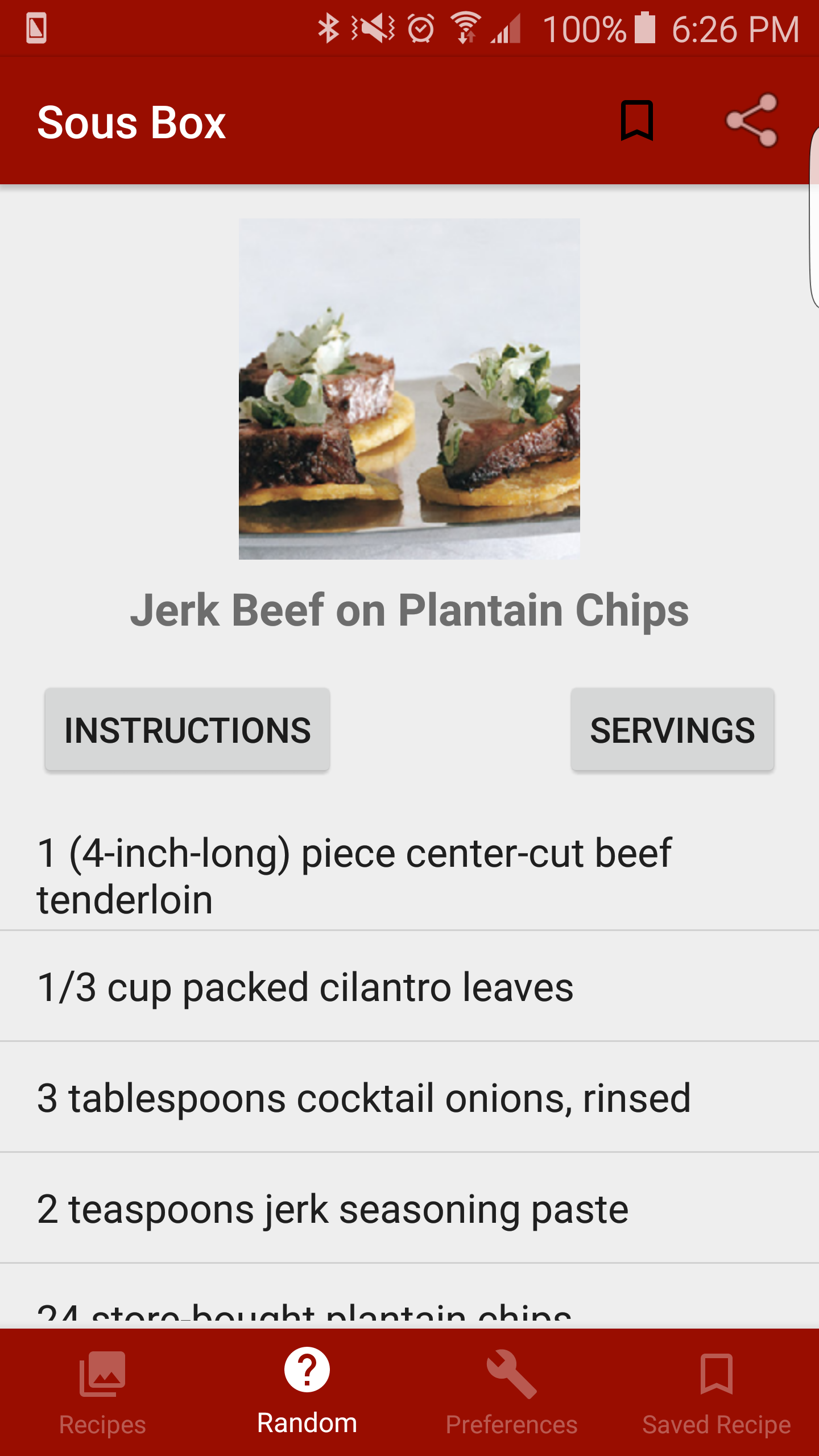Viewport: 819px width, 1456px height.
Task: Bookmark the Jerk Beef recipe
Action: pos(636,121)
